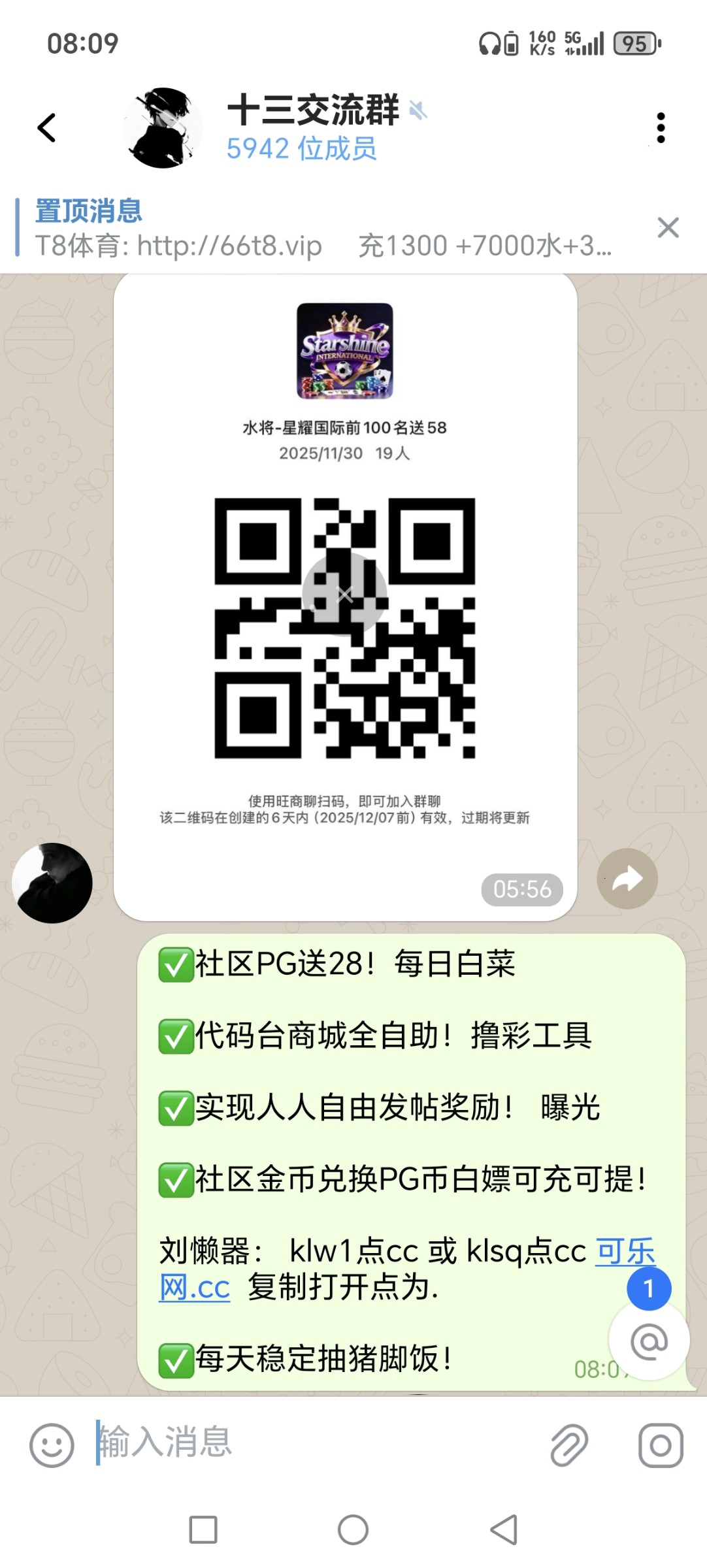Open the recent apps view

203,1529
